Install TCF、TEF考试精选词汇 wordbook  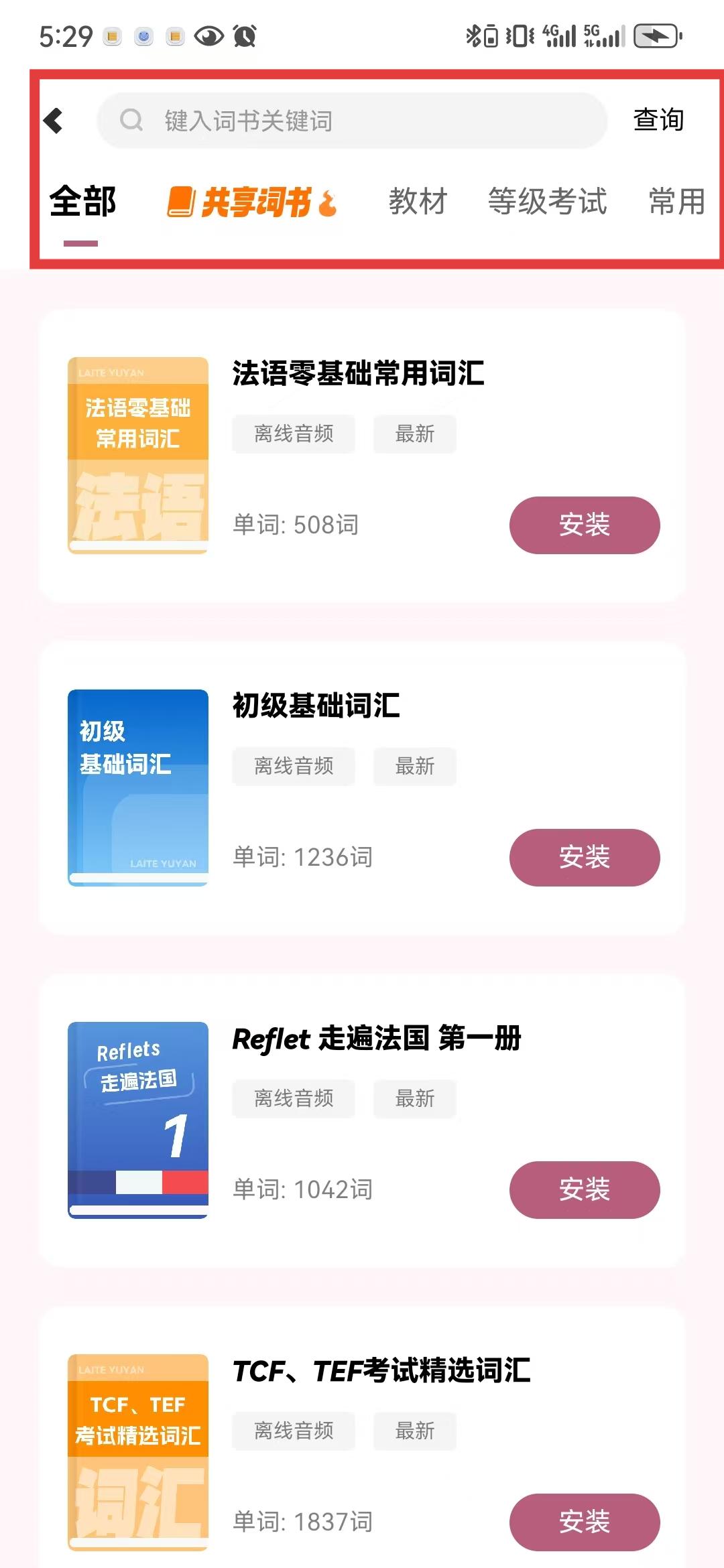click(x=584, y=1522)
